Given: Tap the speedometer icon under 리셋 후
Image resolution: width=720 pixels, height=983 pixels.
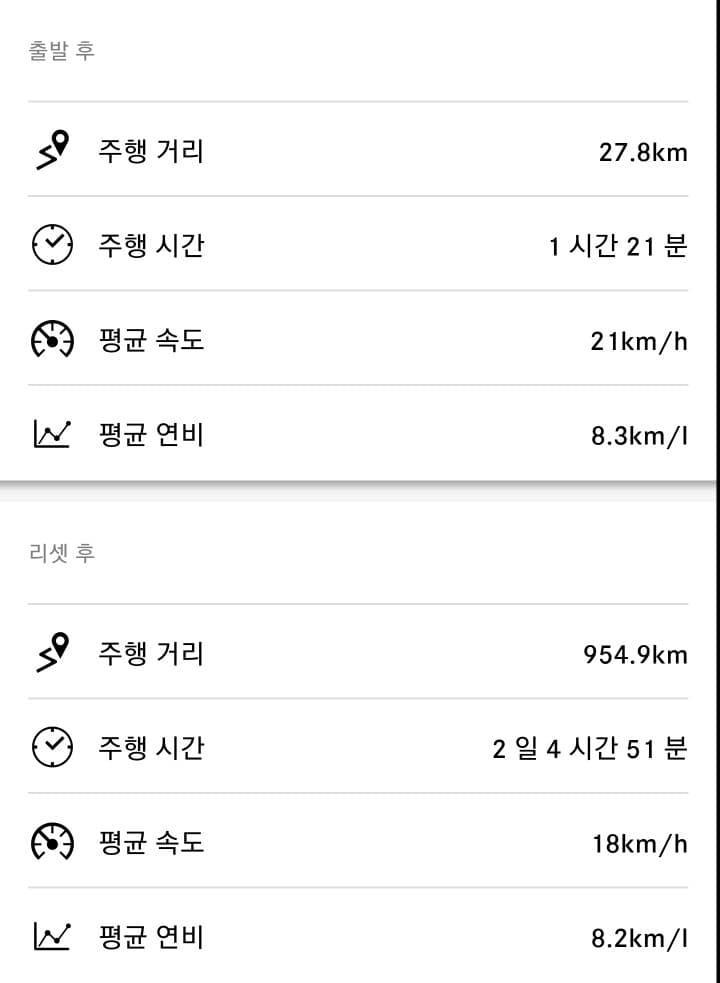Looking at the screenshot, I should tap(52, 842).
